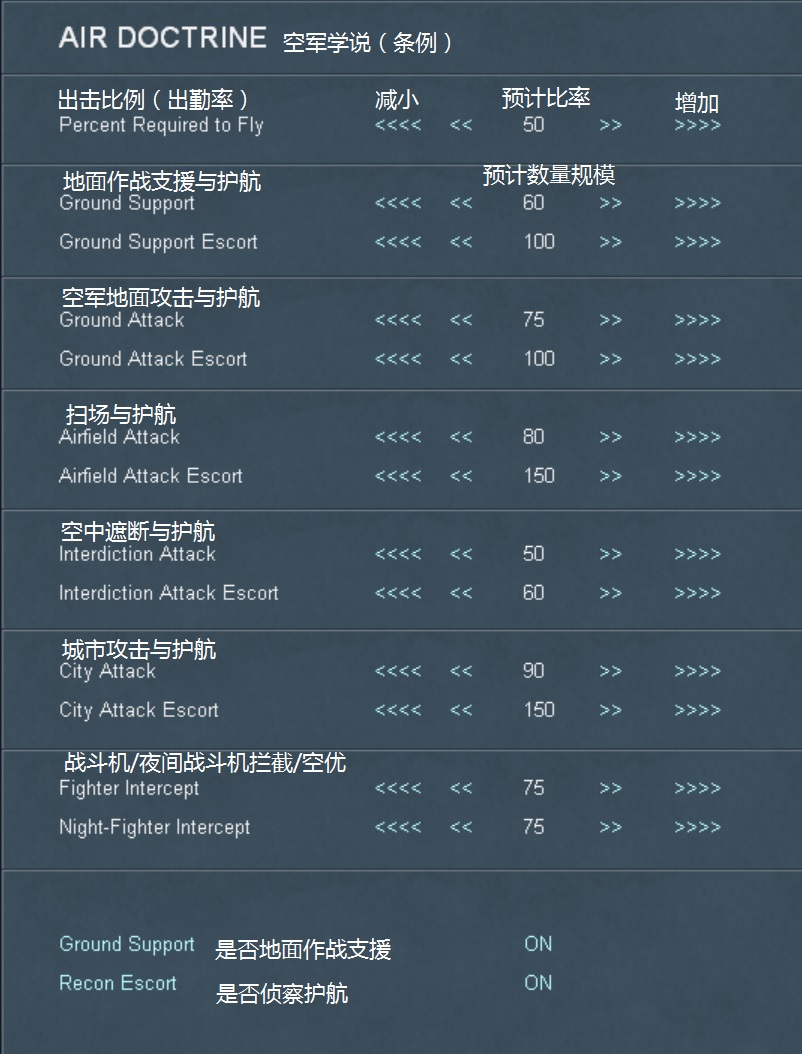
Task: Increase City Attack using >> arrows
Action: pos(610,671)
